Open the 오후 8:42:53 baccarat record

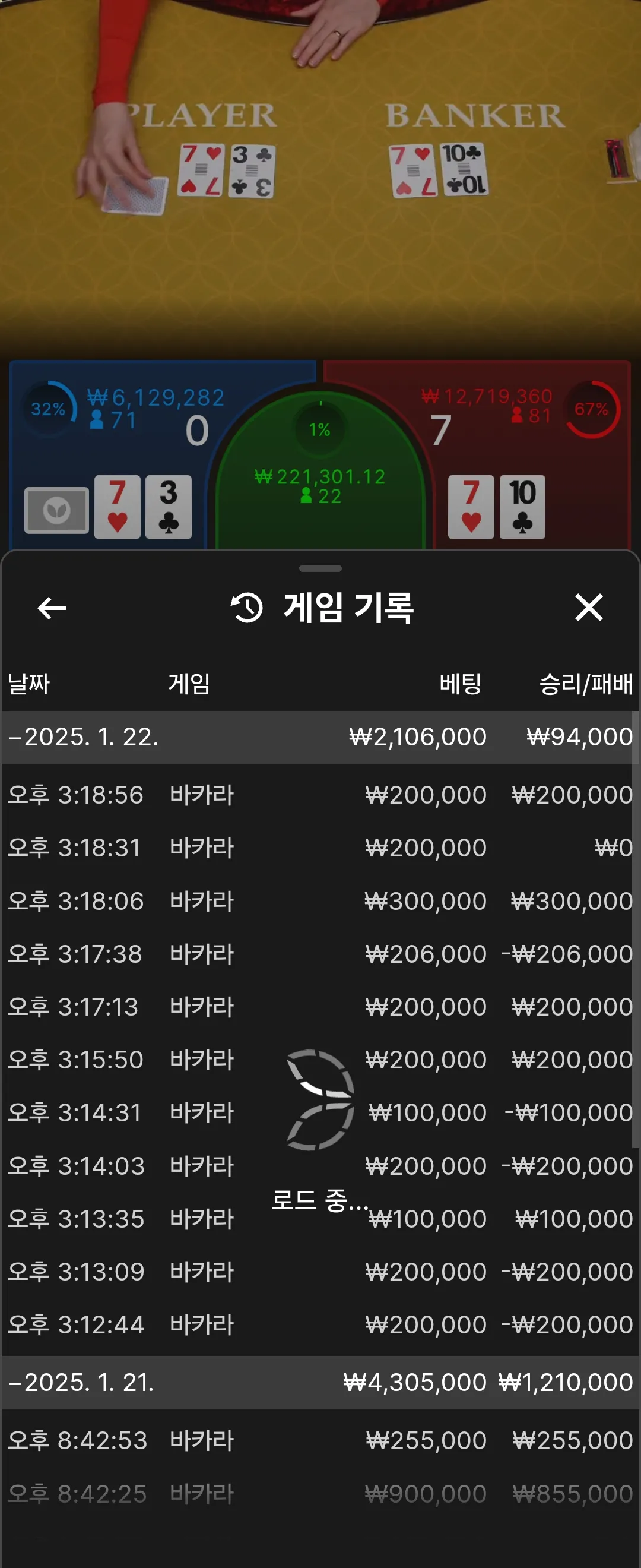click(x=316, y=1440)
